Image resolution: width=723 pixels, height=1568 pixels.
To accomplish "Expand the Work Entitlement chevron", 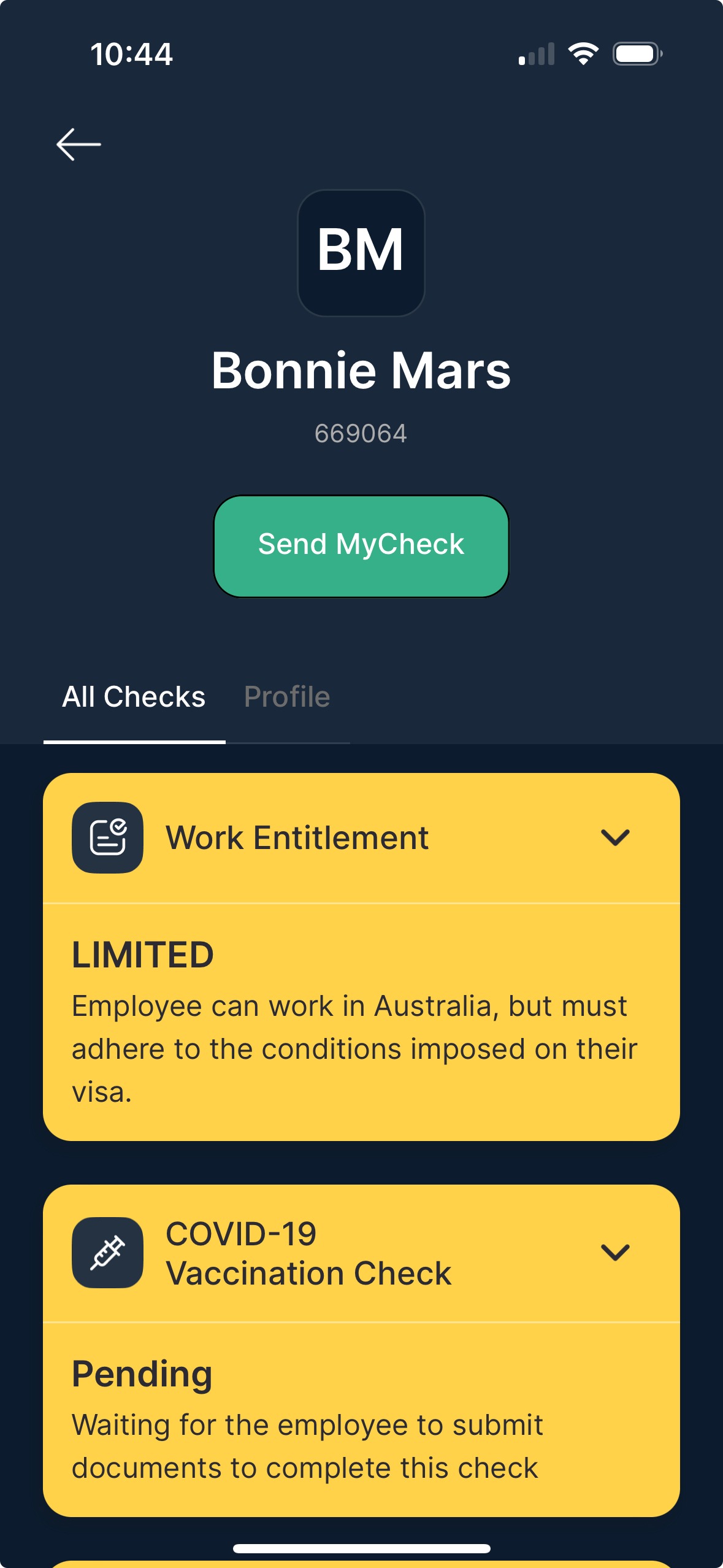I will coord(615,837).
